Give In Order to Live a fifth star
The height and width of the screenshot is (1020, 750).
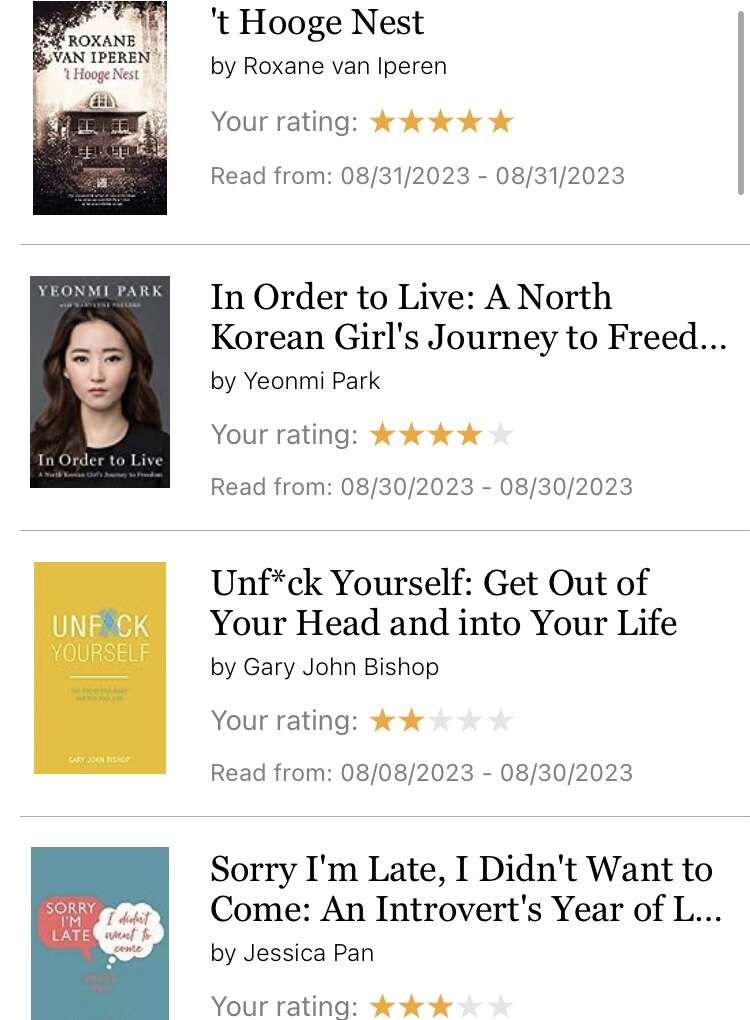501,434
